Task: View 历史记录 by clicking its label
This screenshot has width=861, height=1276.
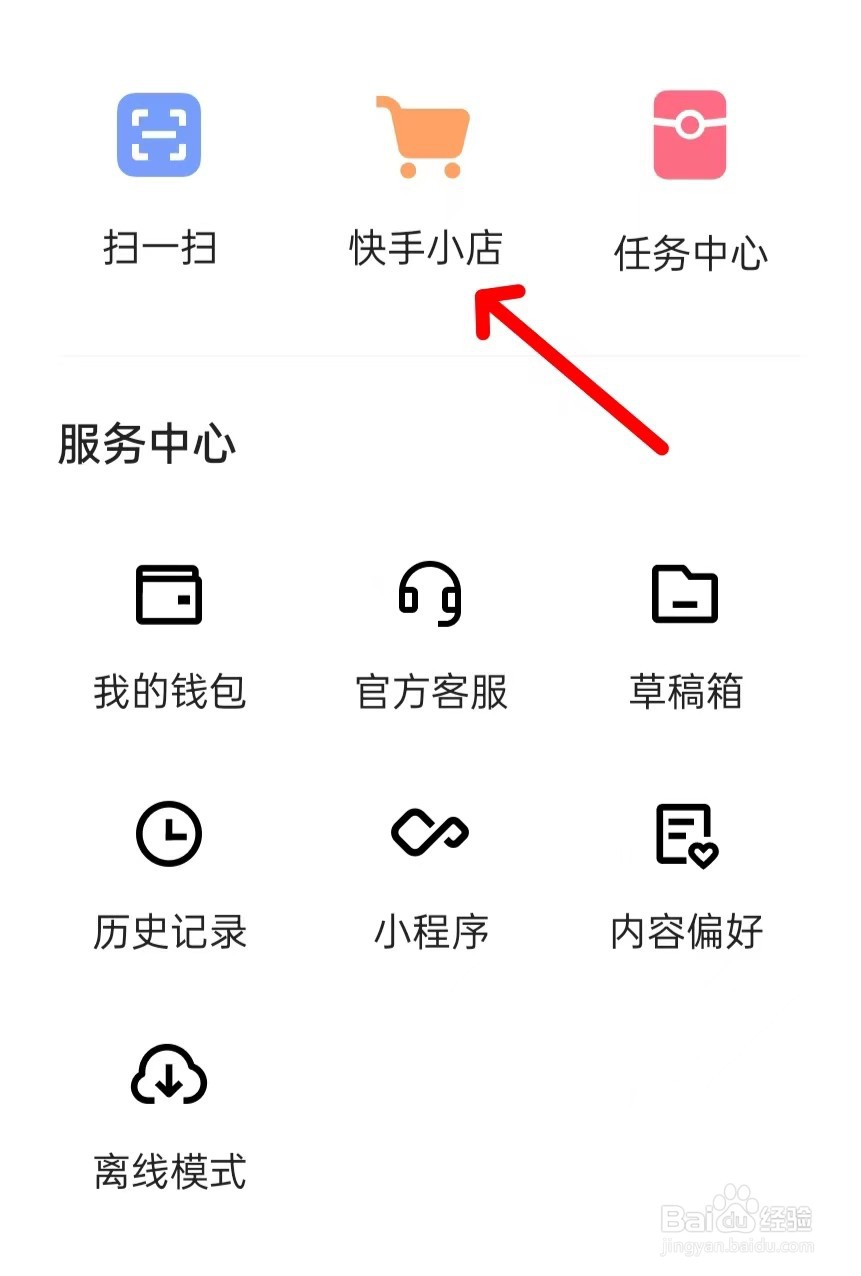Action: tap(167, 932)
